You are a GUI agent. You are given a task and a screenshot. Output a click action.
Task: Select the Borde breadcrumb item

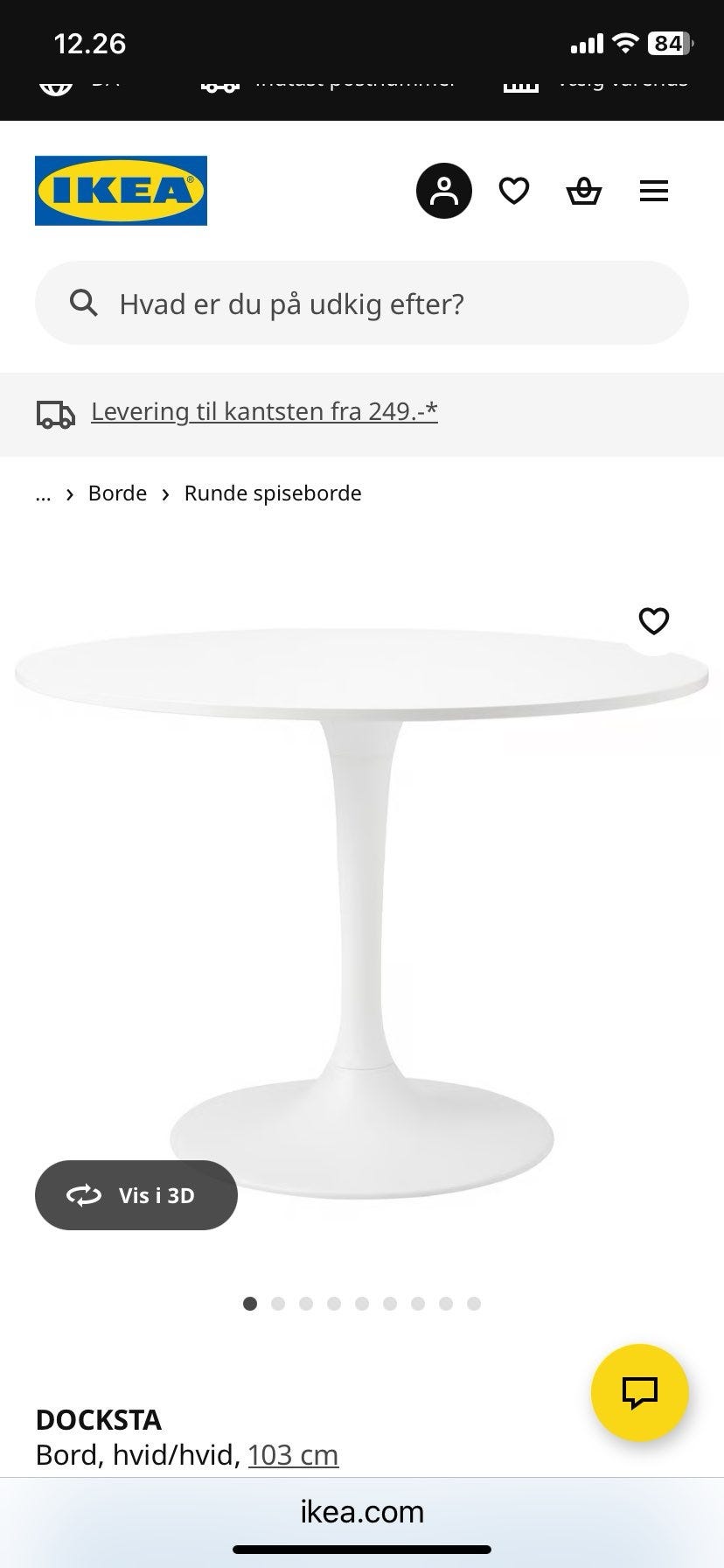pos(117,493)
